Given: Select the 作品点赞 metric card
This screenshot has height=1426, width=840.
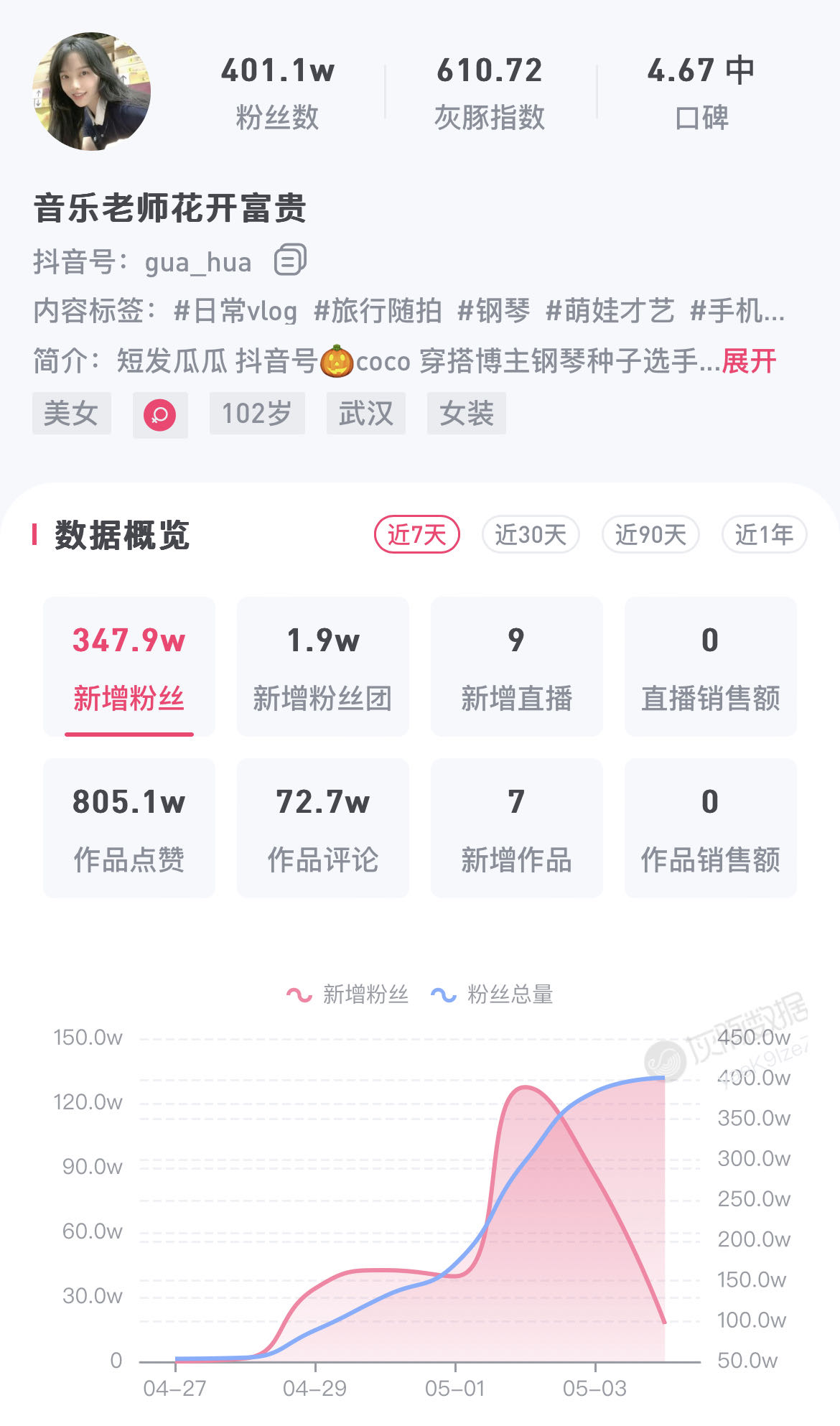Looking at the screenshot, I should point(129,828).
